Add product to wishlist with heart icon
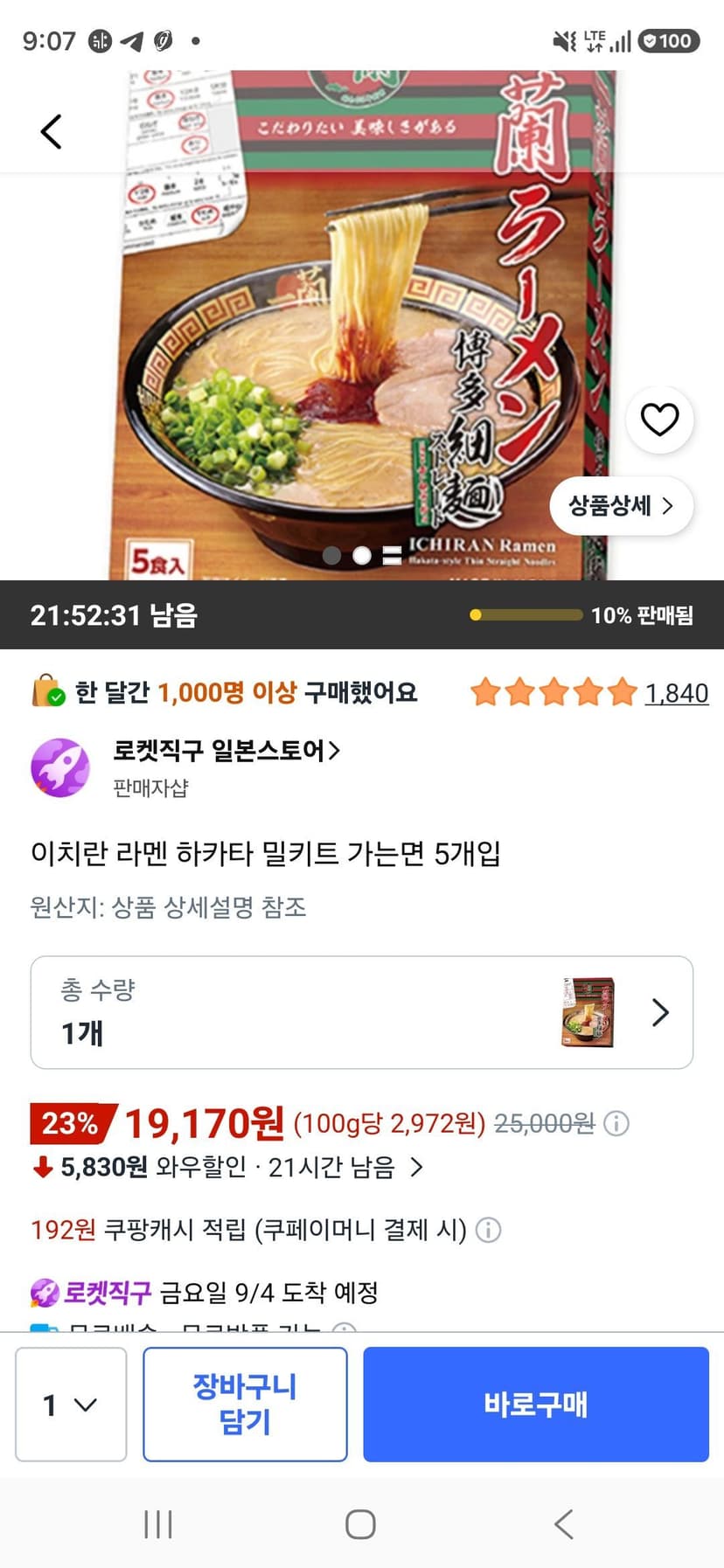724x1568 pixels. coord(659,420)
